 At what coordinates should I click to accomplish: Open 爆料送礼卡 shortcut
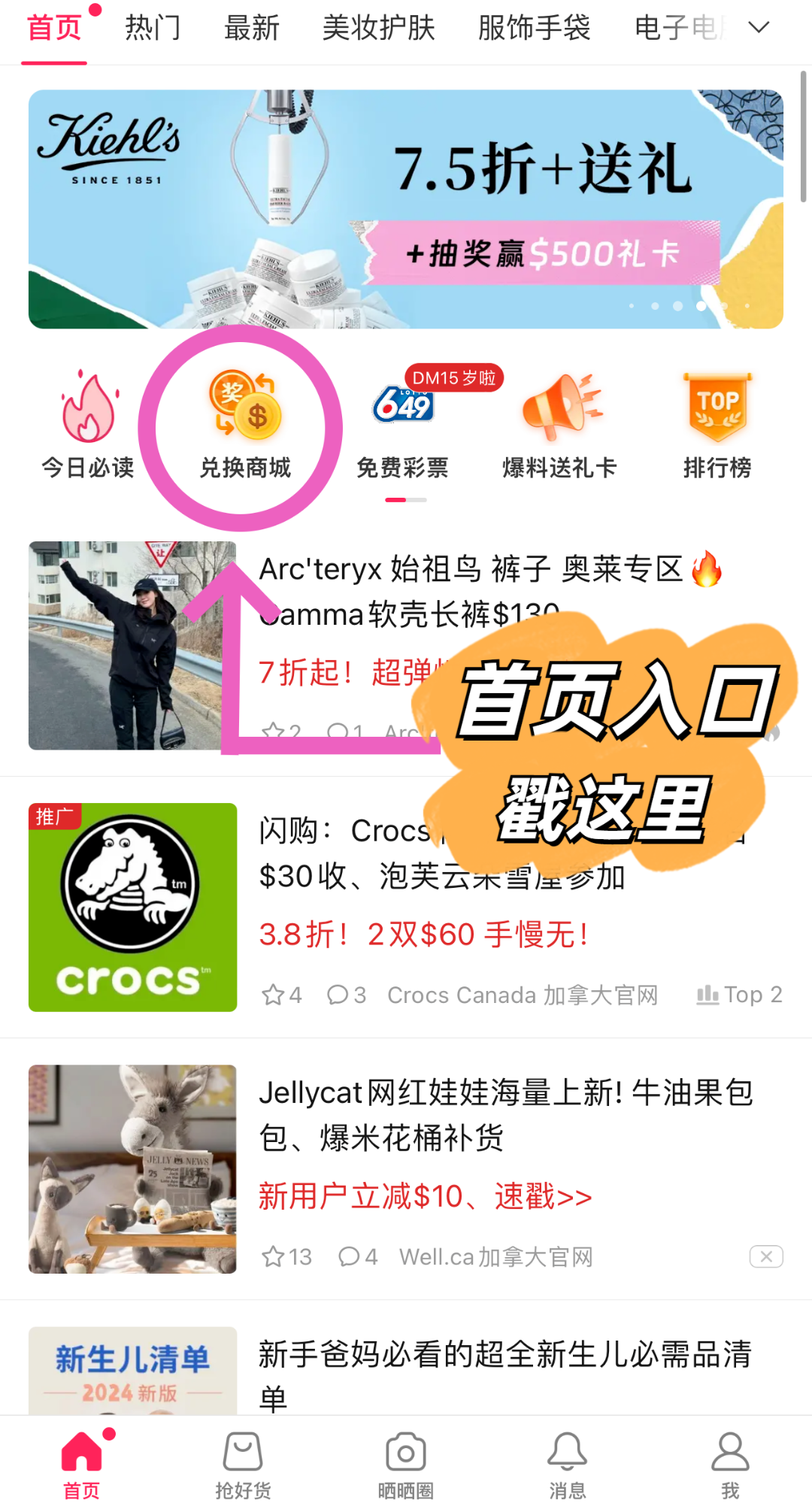560,426
